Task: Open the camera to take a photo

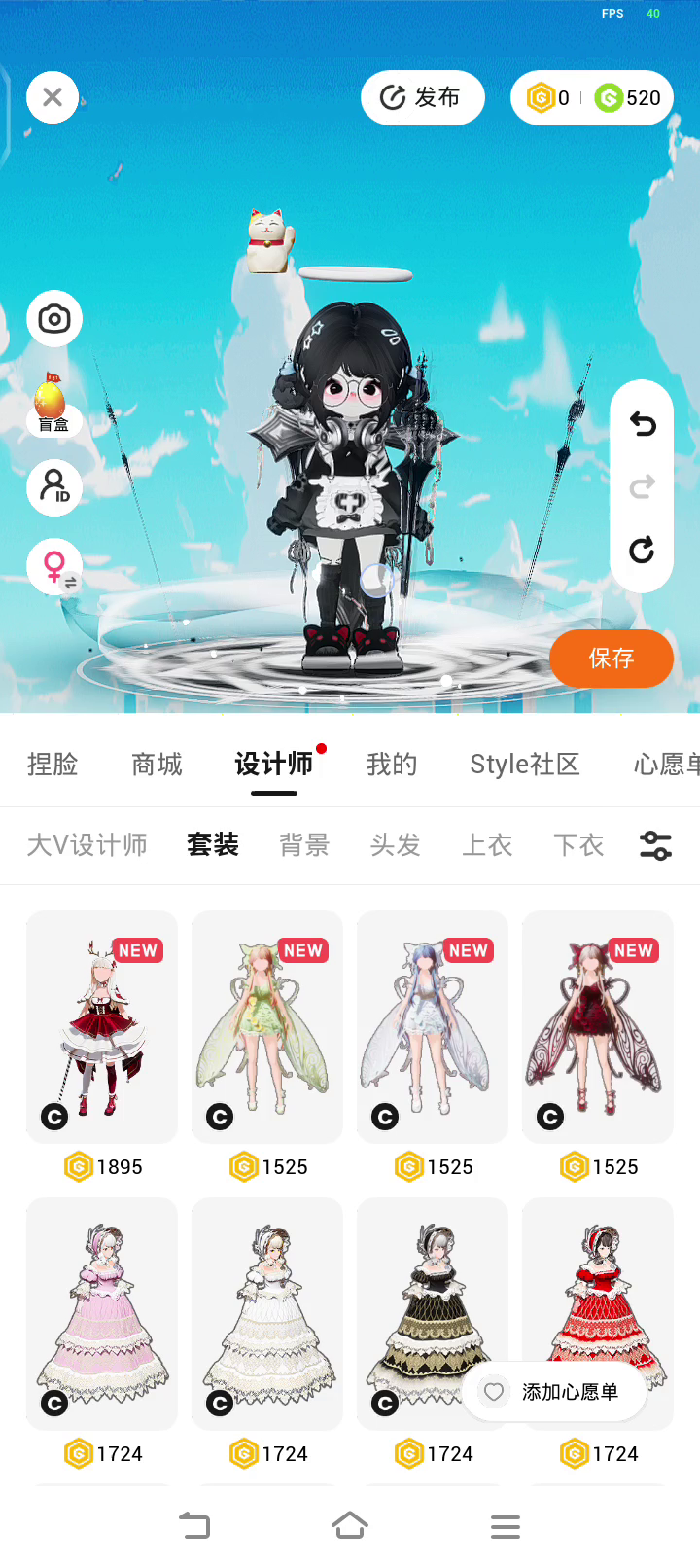Action: pyautogui.click(x=54, y=319)
